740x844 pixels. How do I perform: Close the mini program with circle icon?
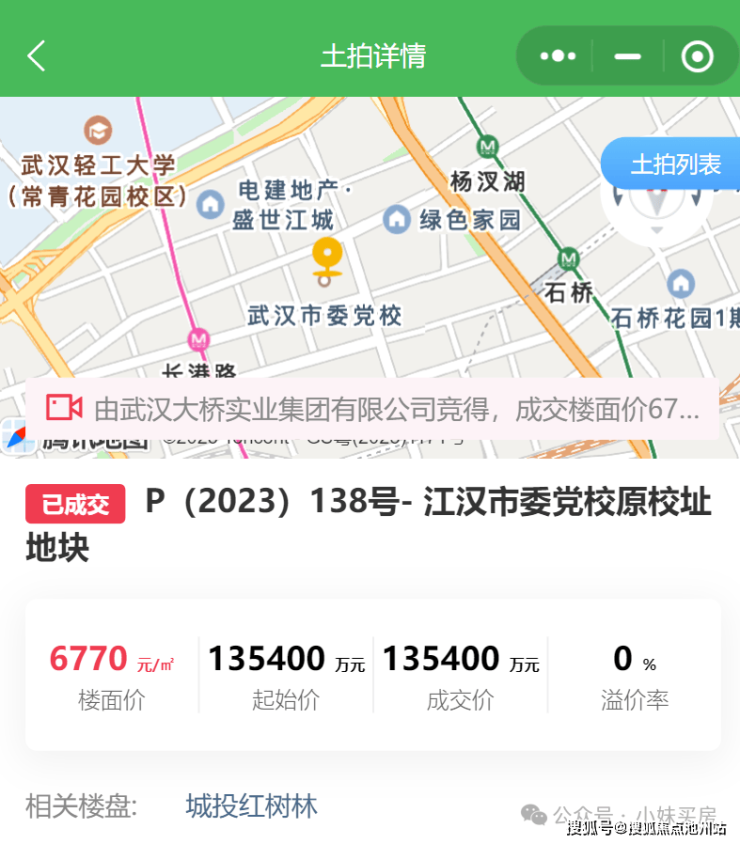[697, 56]
